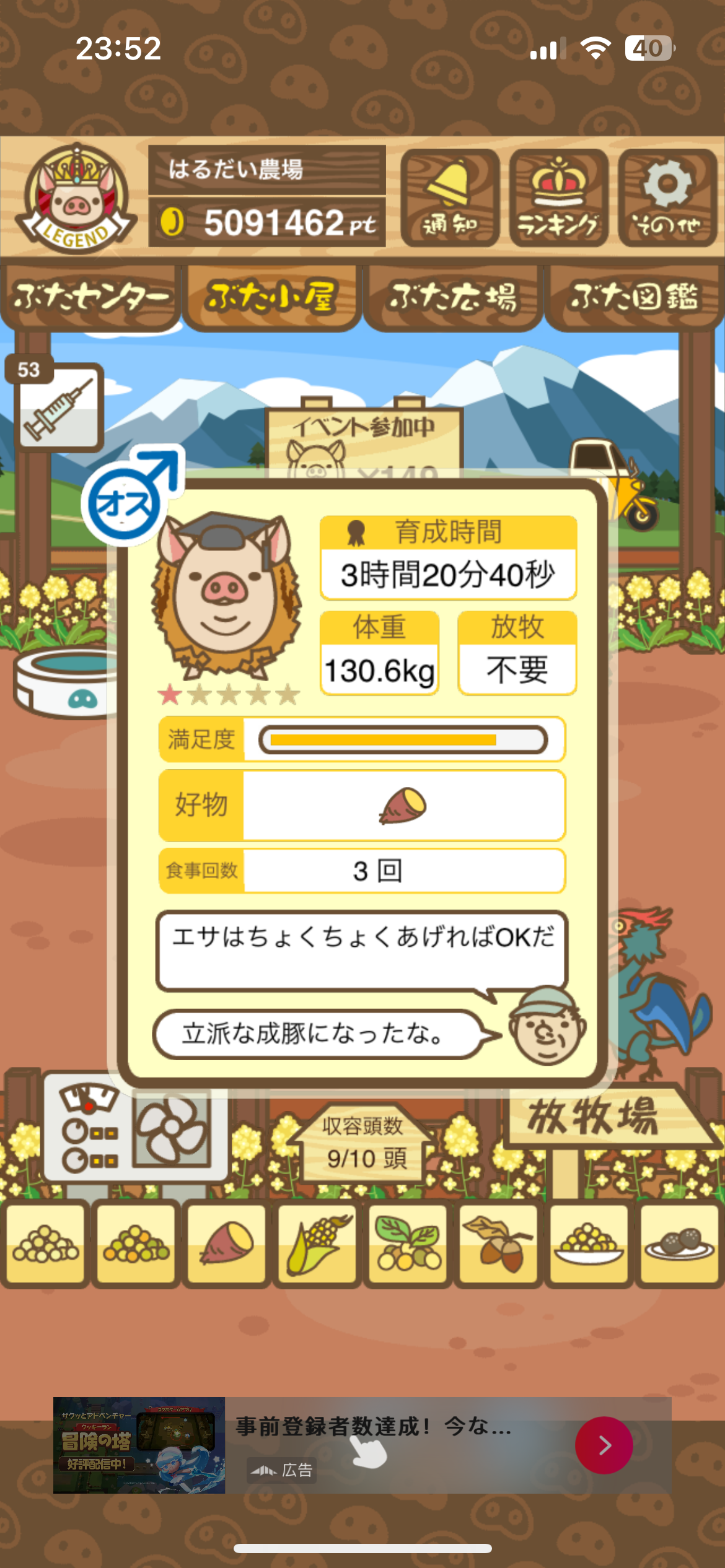Image resolution: width=725 pixels, height=1568 pixels.
Task: Go to the ぶた広場 tab
Action: click(452, 297)
